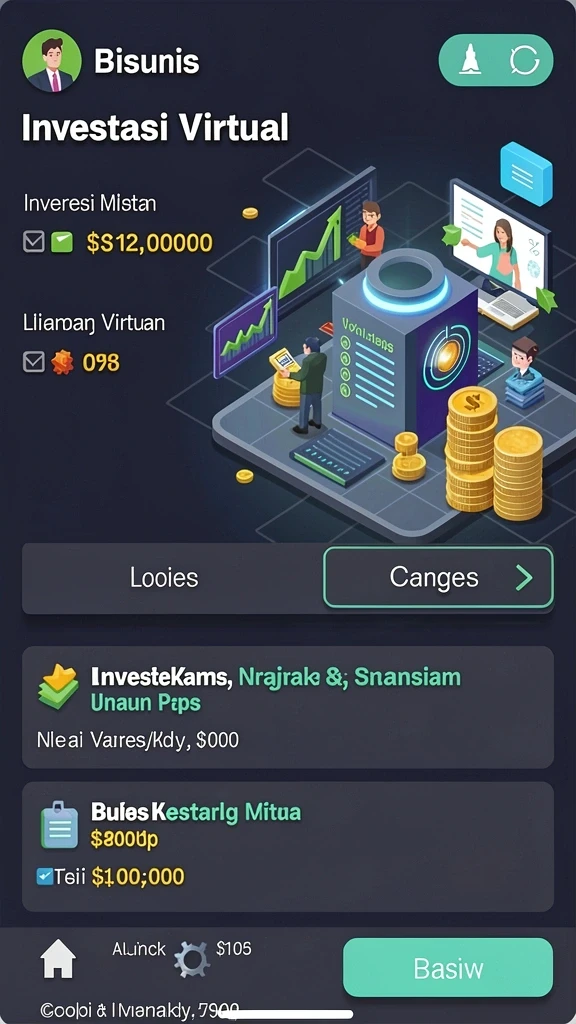Open the blue floating list icon
576x1024 pixels.
tap(526, 174)
